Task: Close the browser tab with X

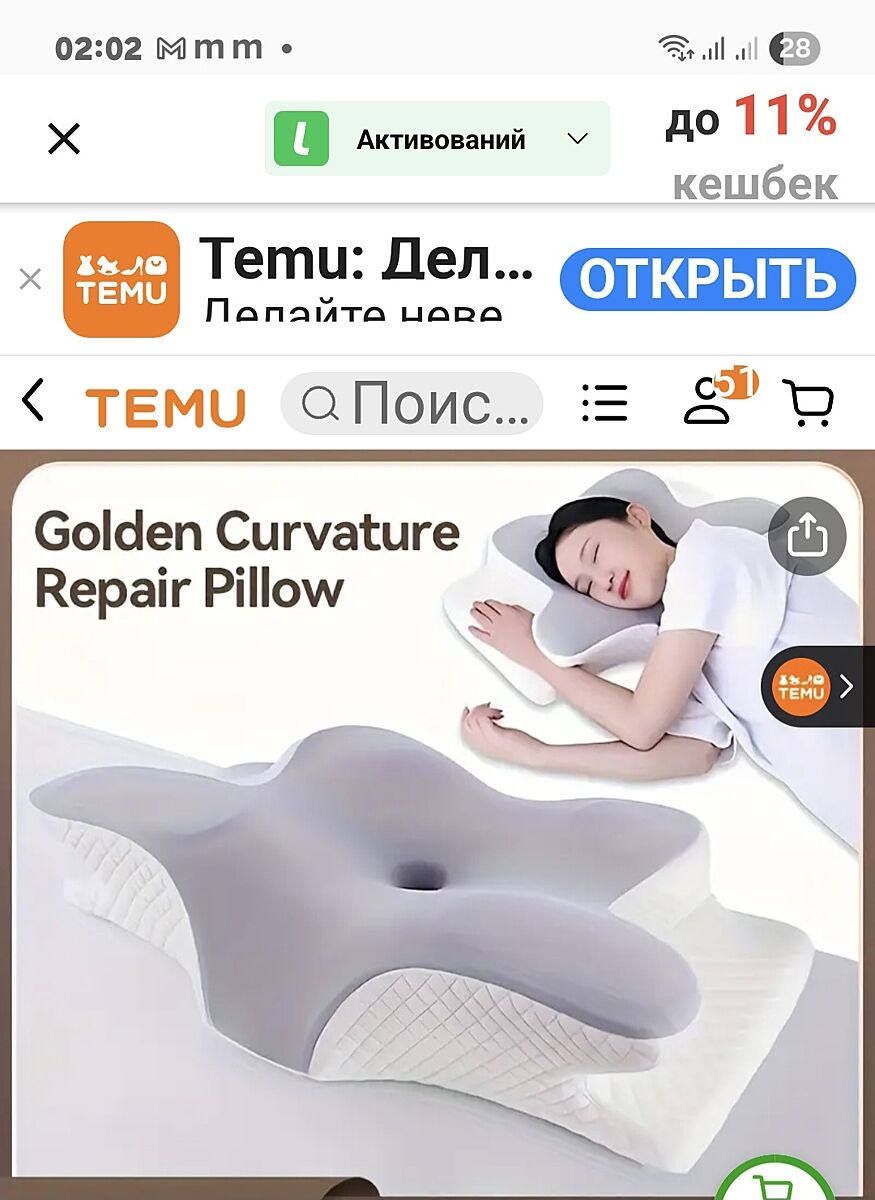Action: tap(64, 139)
